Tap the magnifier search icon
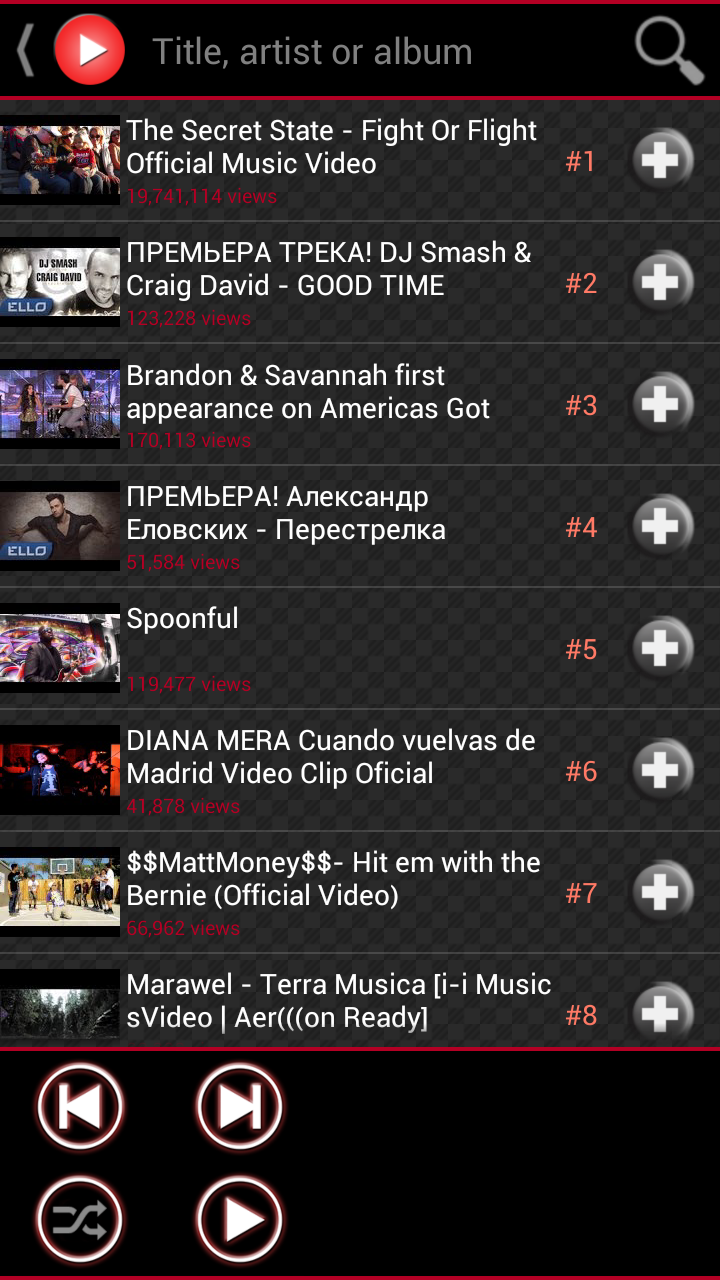This screenshot has height=1280, width=720. pos(668,50)
